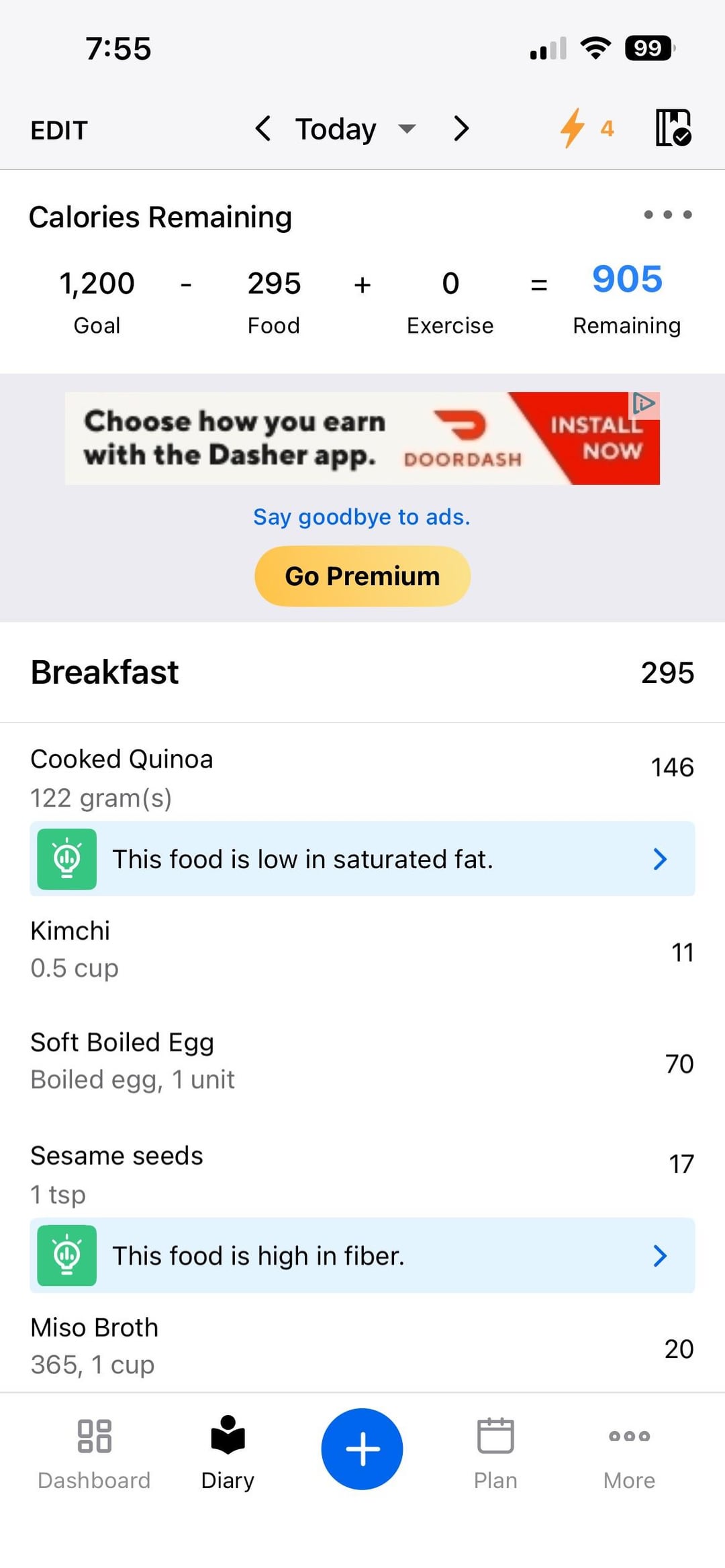Open the More tab

coord(629,1451)
